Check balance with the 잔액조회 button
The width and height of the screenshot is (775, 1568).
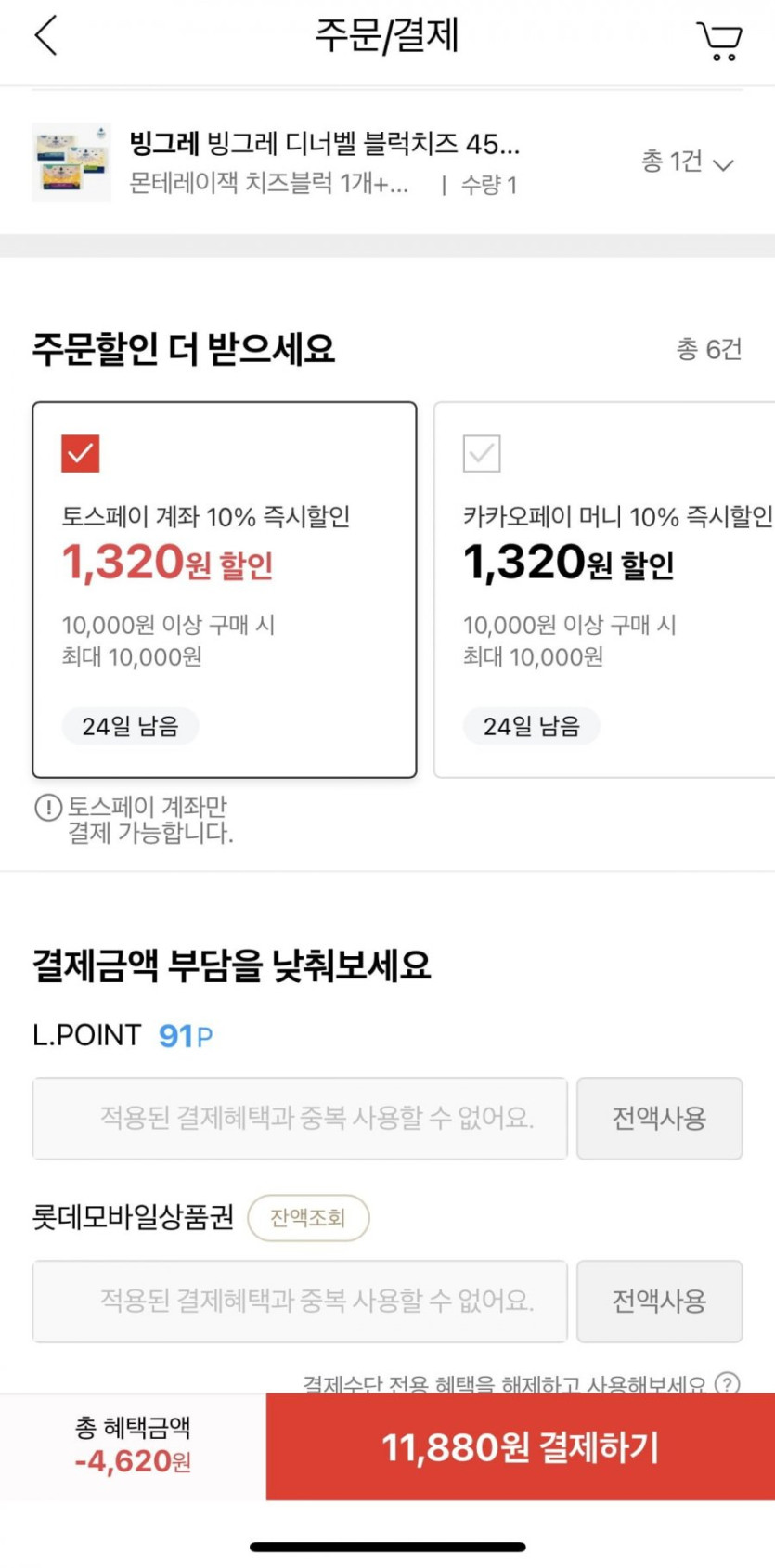[308, 1217]
